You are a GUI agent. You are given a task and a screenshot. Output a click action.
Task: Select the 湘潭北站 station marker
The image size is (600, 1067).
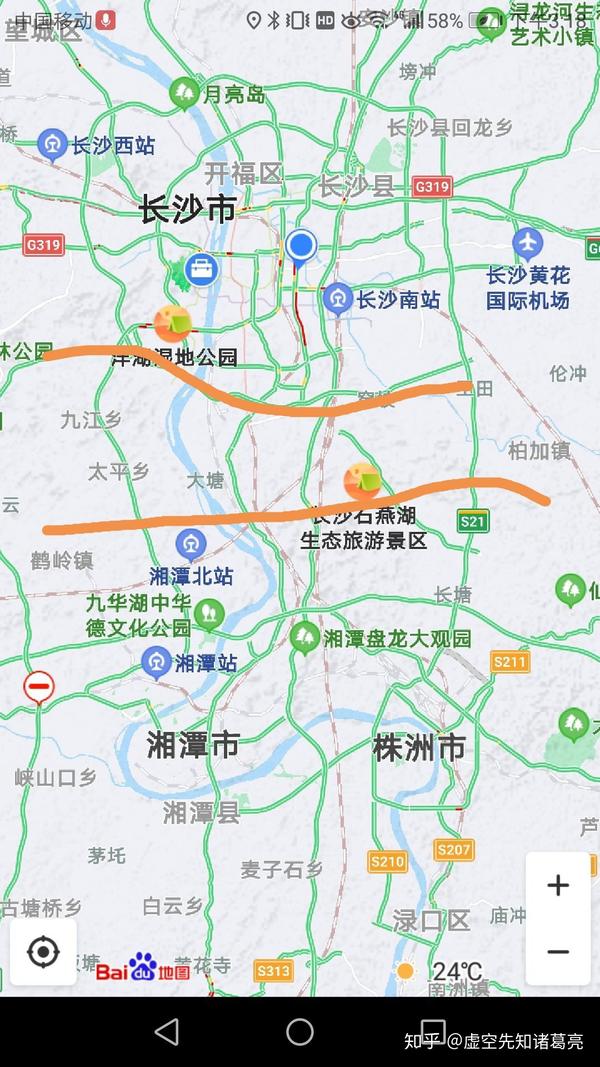point(191,545)
